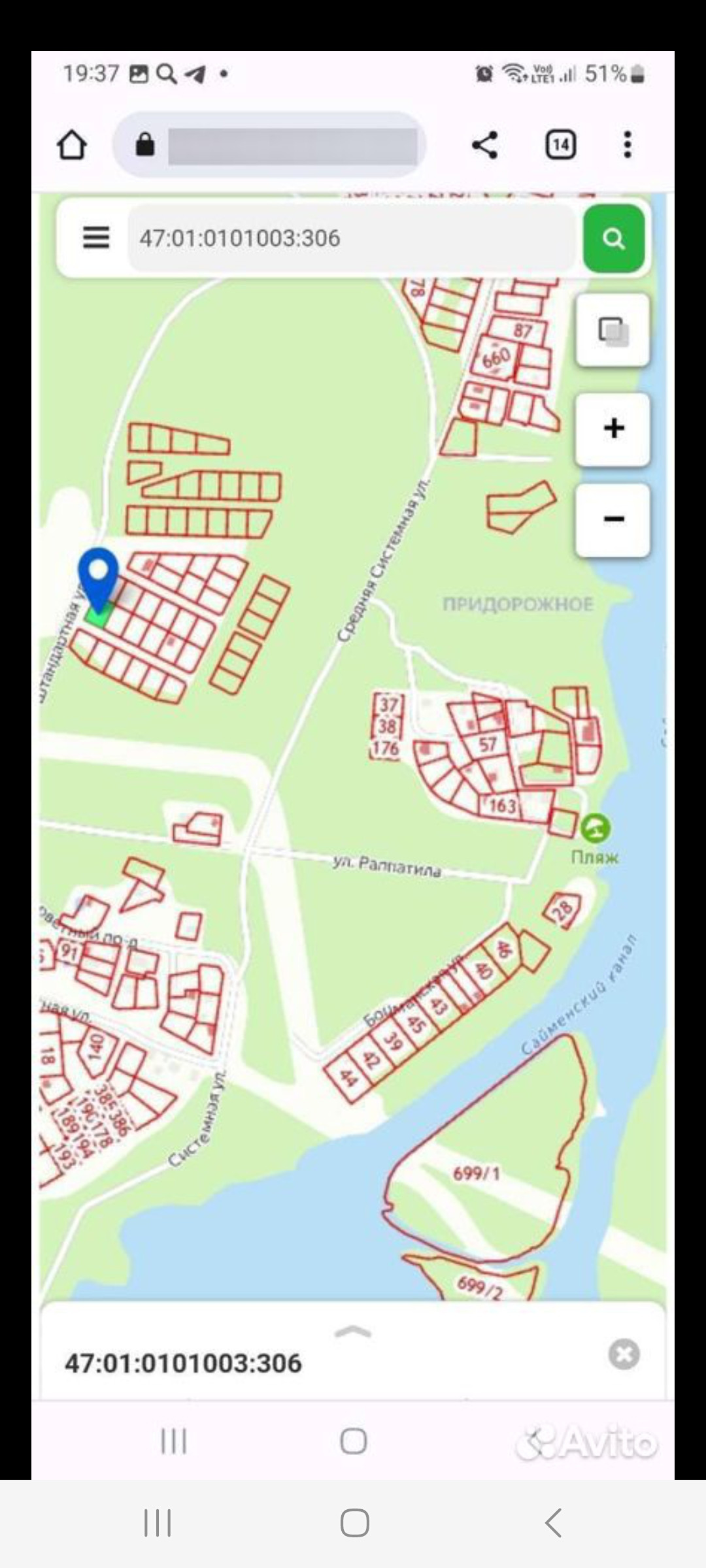This screenshot has width=706, height=1568.
Task: Open the browser overflow menu
Action: click(x=627, y=145)
